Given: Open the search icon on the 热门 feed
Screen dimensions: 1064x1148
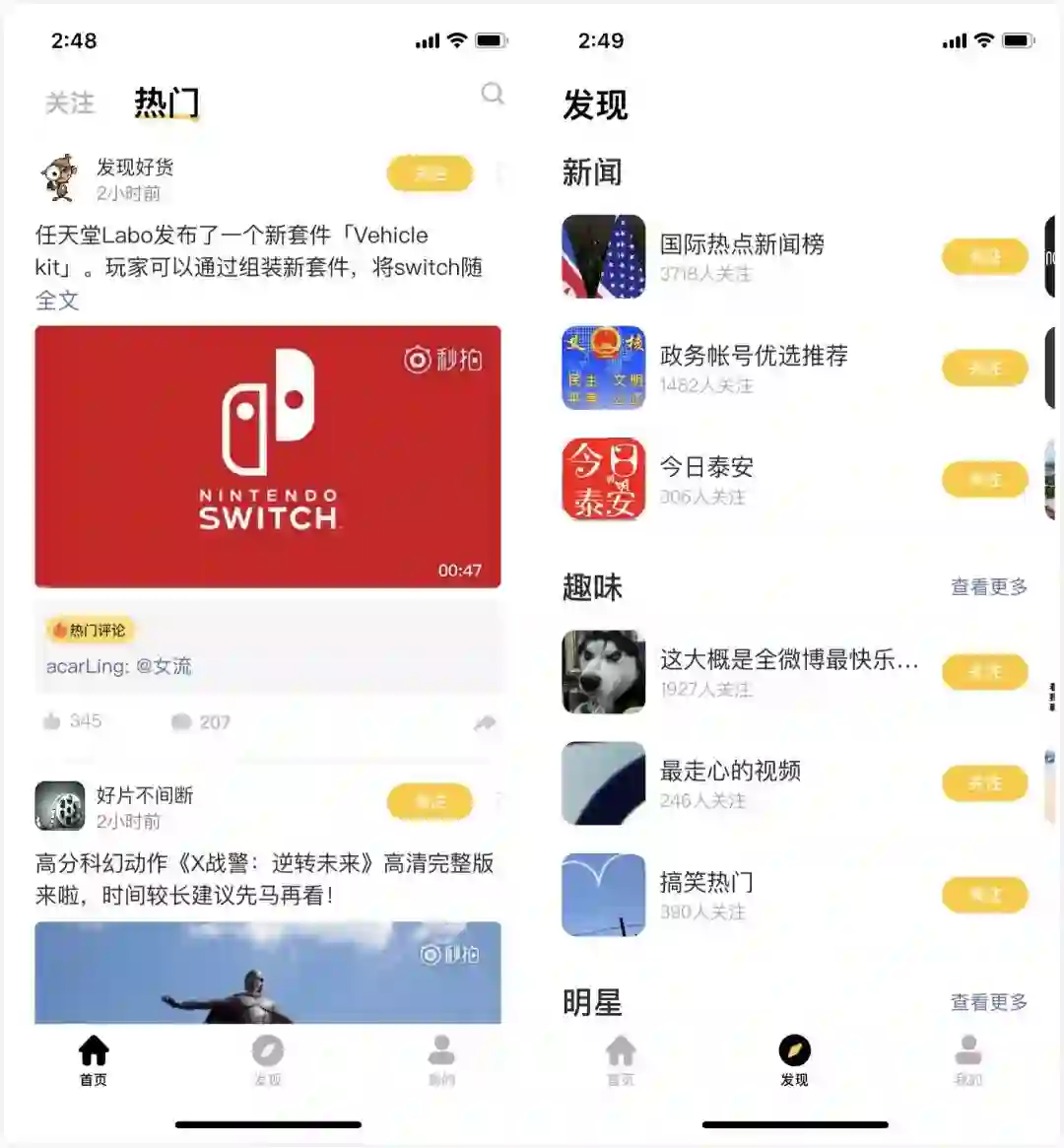Looking at the screenshot, I should [492, 94].
